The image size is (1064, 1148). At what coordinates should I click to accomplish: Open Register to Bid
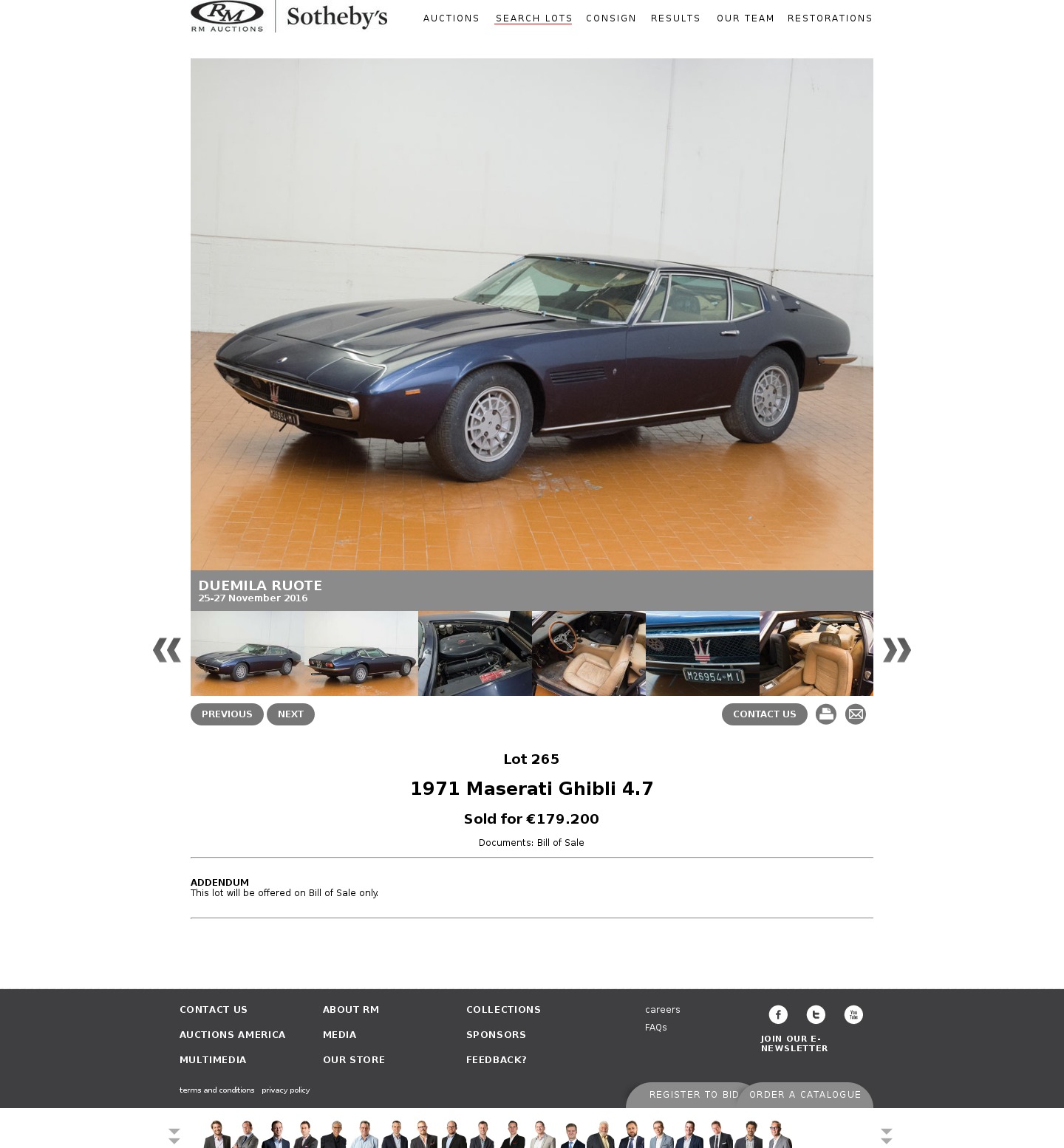pyautogui.click(x=693, y=1095)
